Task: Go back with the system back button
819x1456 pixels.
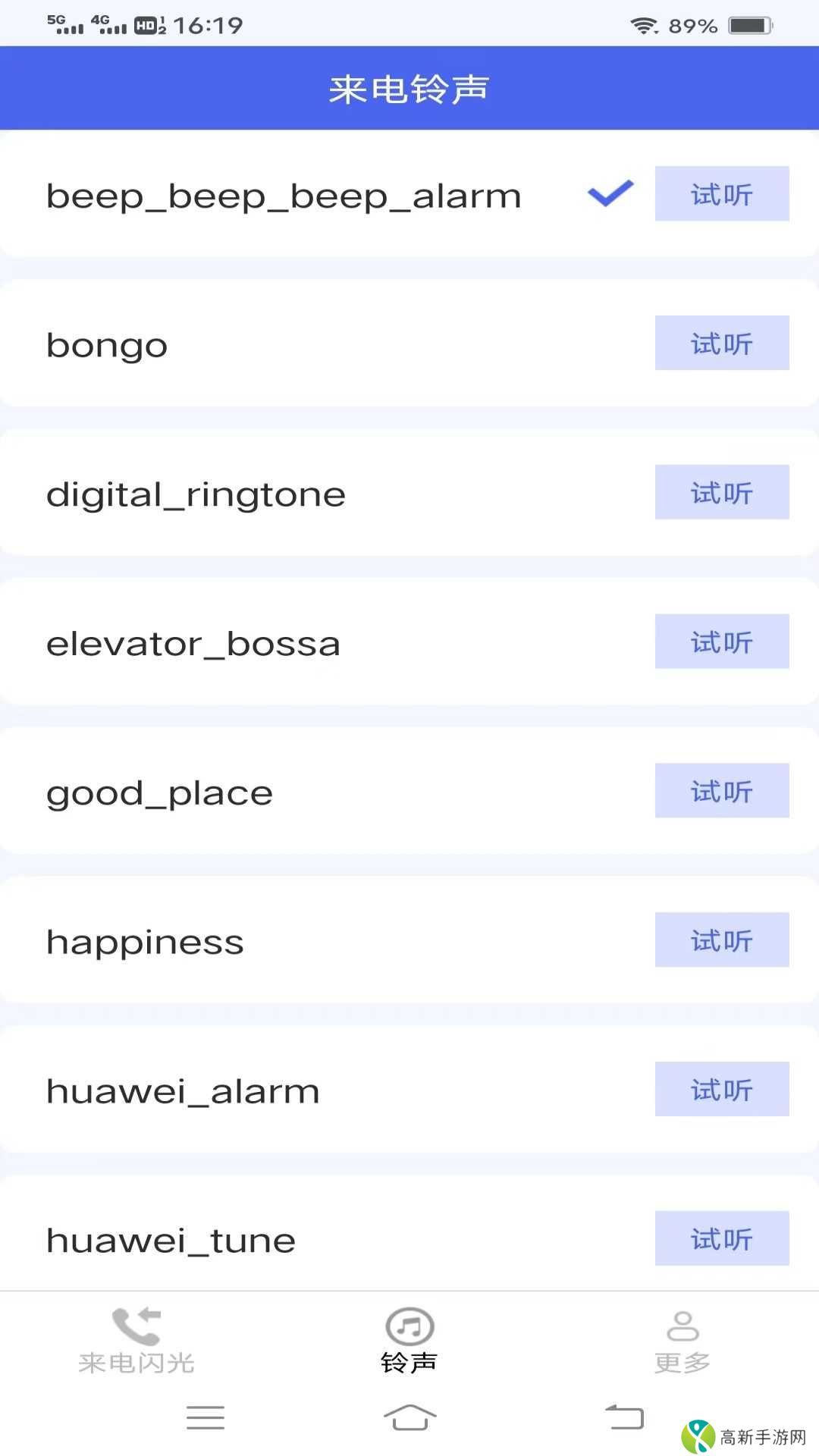Action: point(624,1417)
